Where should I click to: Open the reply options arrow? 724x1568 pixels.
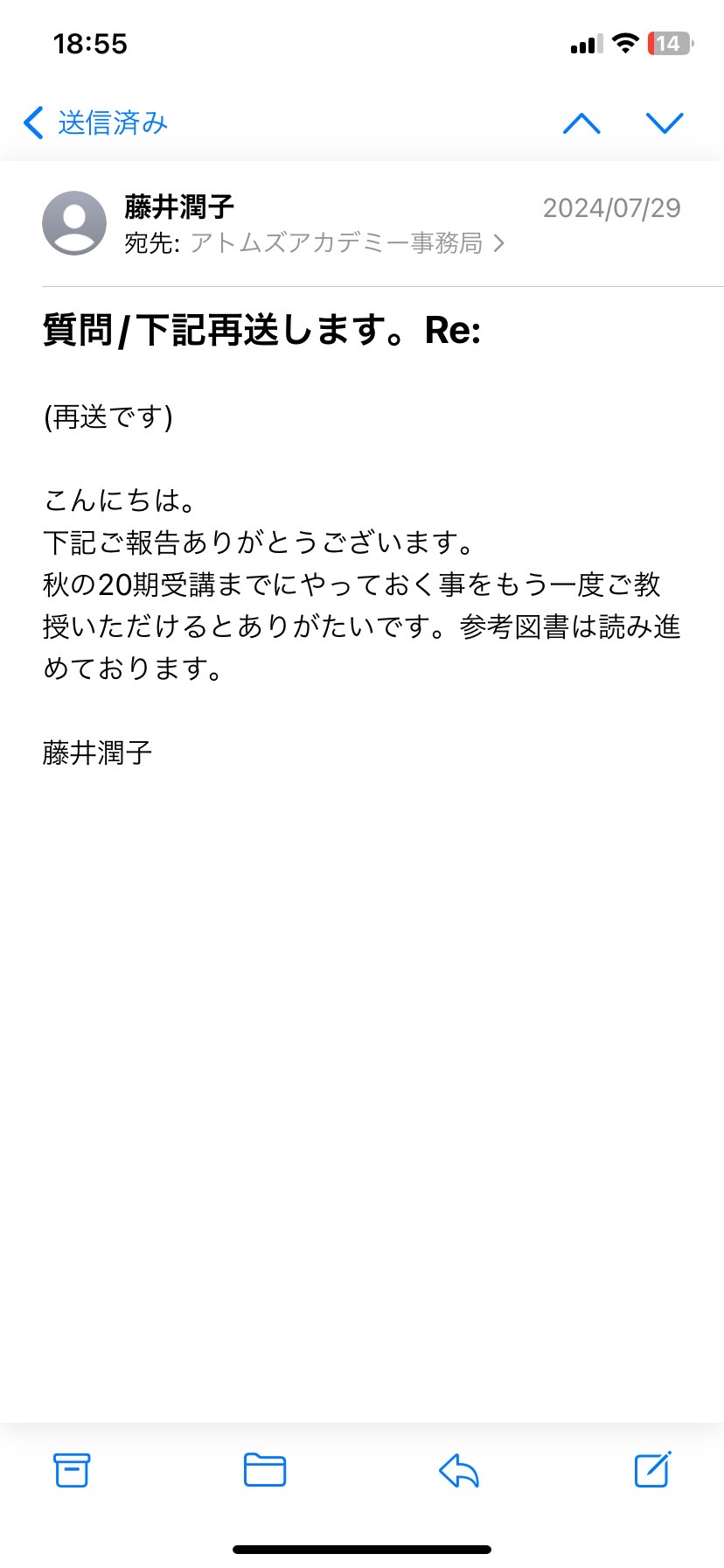coord(459,1470)
